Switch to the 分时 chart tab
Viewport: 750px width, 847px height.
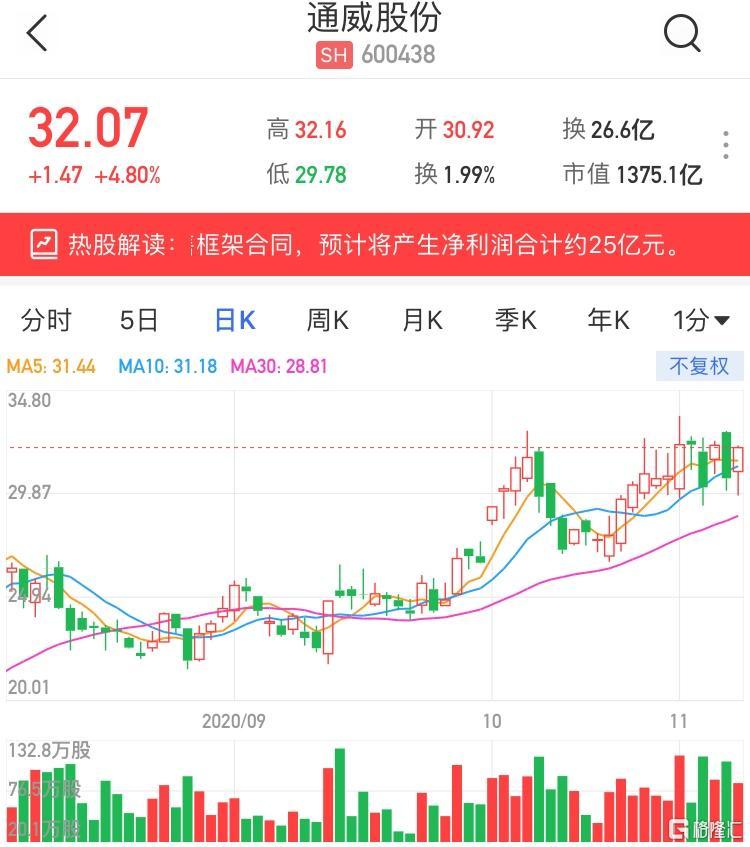coord(47,320)
